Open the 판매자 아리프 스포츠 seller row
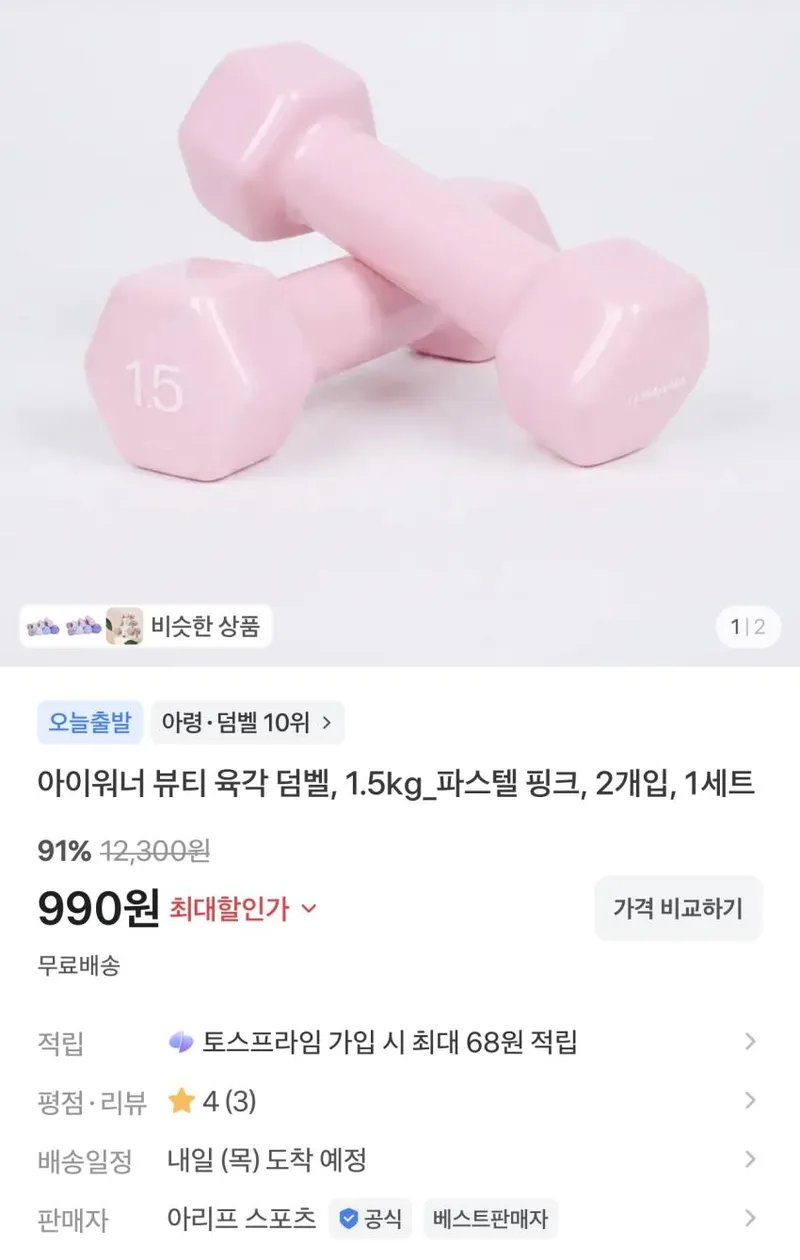 400,1220
